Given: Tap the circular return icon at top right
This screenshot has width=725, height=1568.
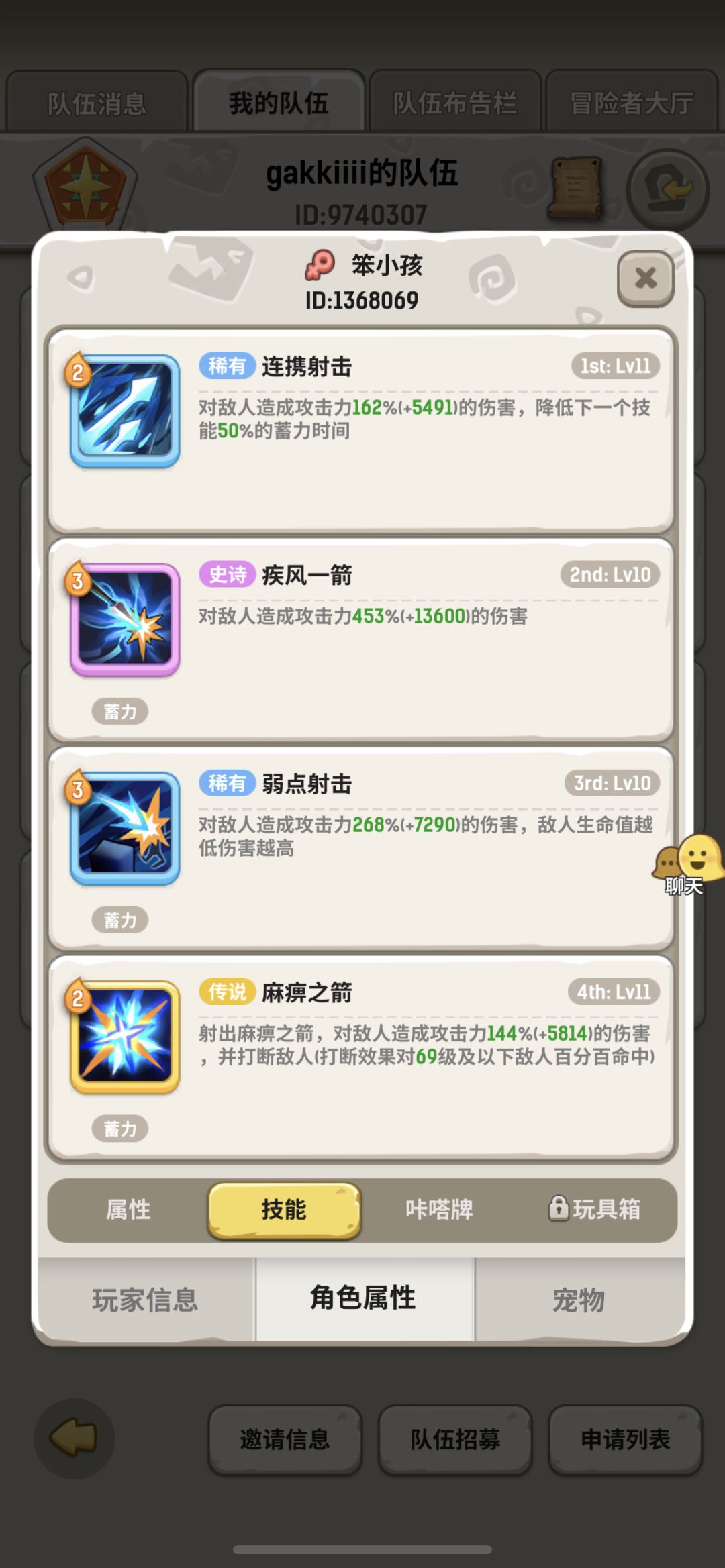Looking at the screenshot, I should click(x=671, y=186).
